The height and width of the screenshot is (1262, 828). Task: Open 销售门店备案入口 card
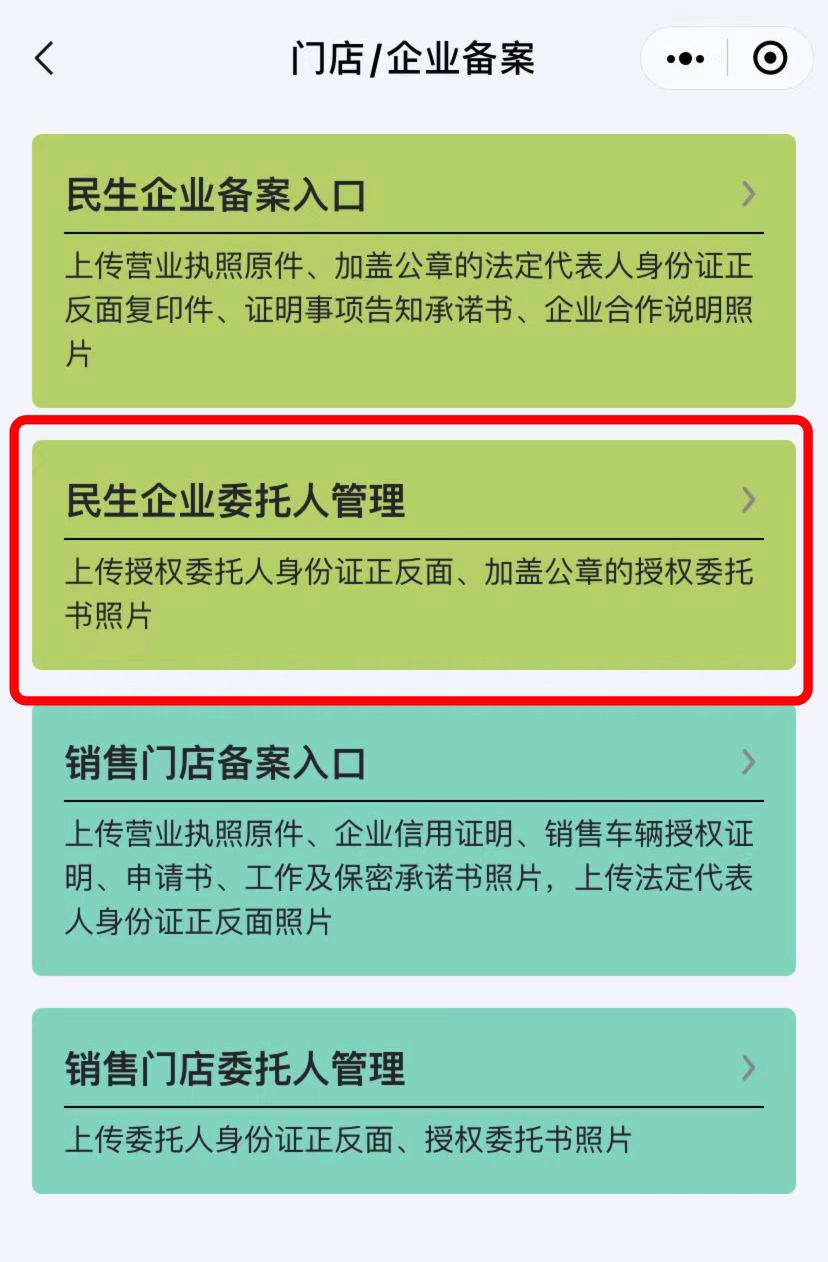coord(413,840)
